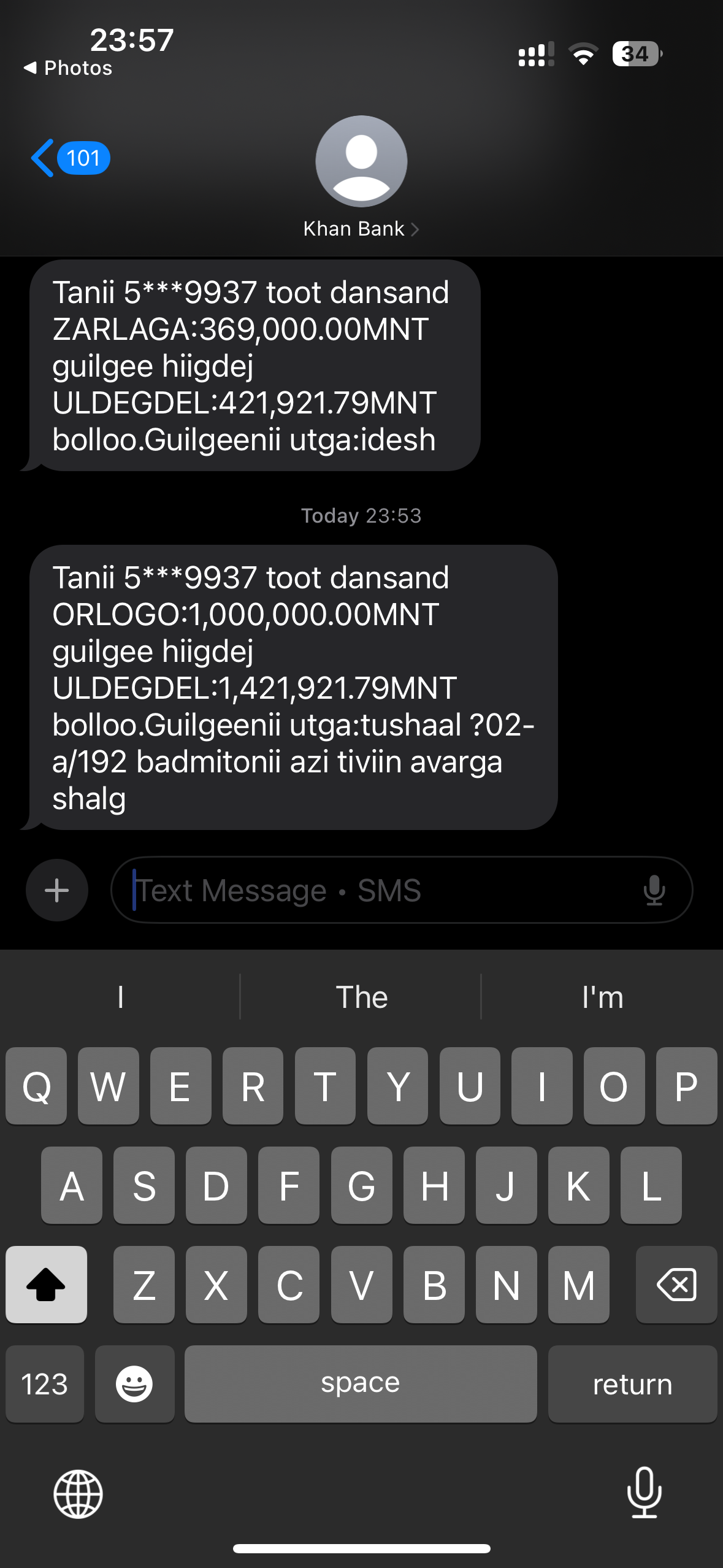Activate keyboard dictation microphone at bottom
This screenshot has width=723, height=1568.
pyautogui.click(x=645, y=1493)
